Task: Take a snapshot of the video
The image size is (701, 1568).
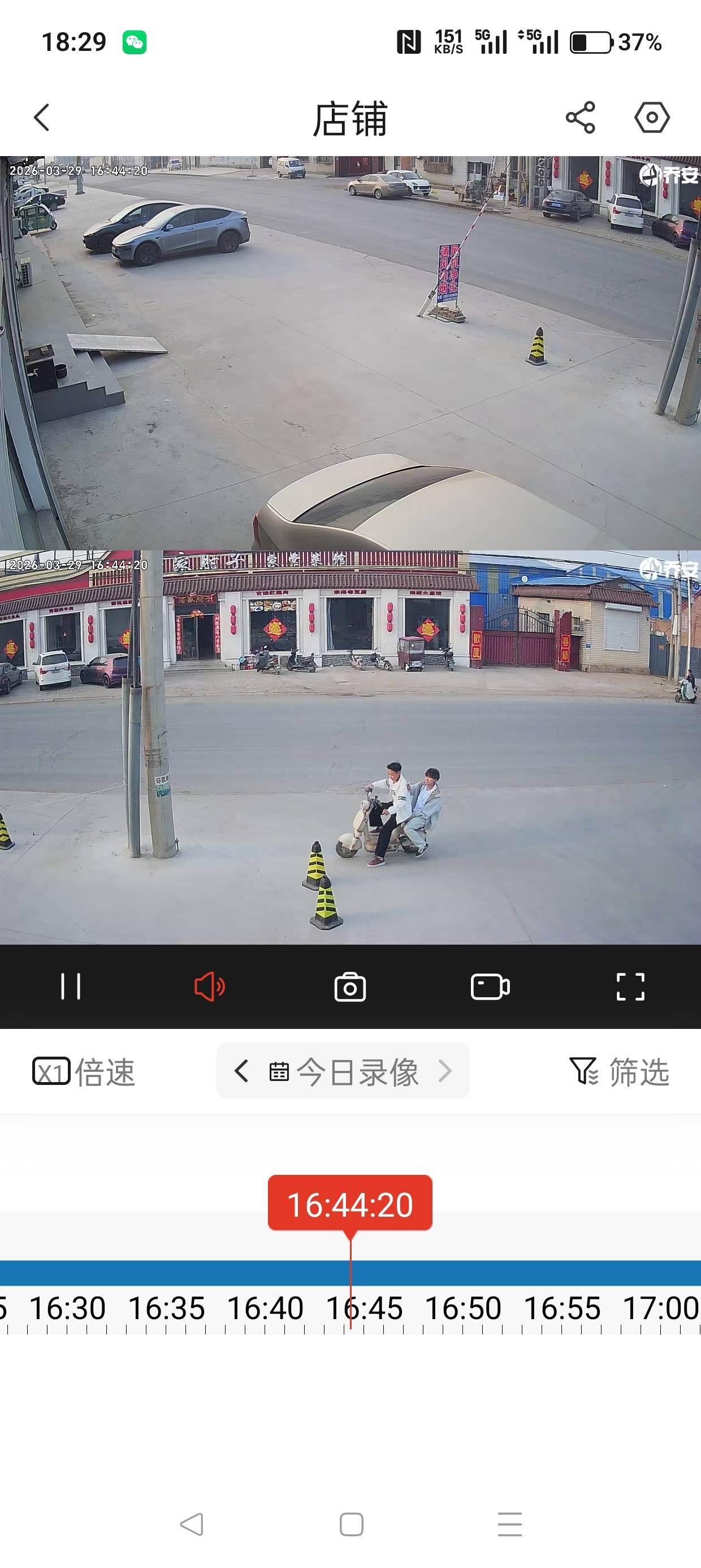Action: (x=350, y=987)
